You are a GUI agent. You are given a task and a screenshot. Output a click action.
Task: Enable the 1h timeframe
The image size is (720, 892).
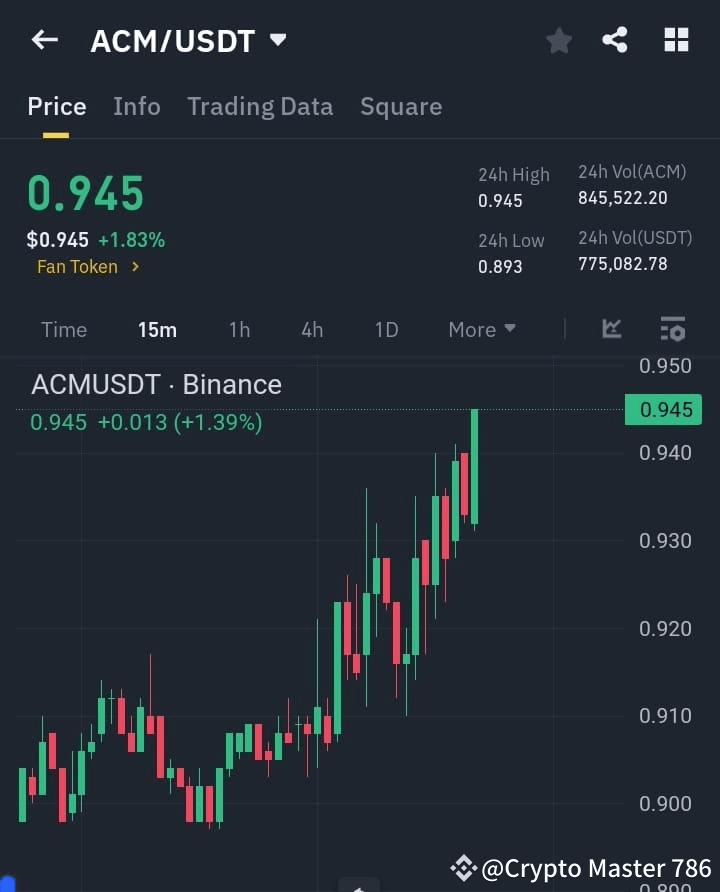(x=239, y=329)
